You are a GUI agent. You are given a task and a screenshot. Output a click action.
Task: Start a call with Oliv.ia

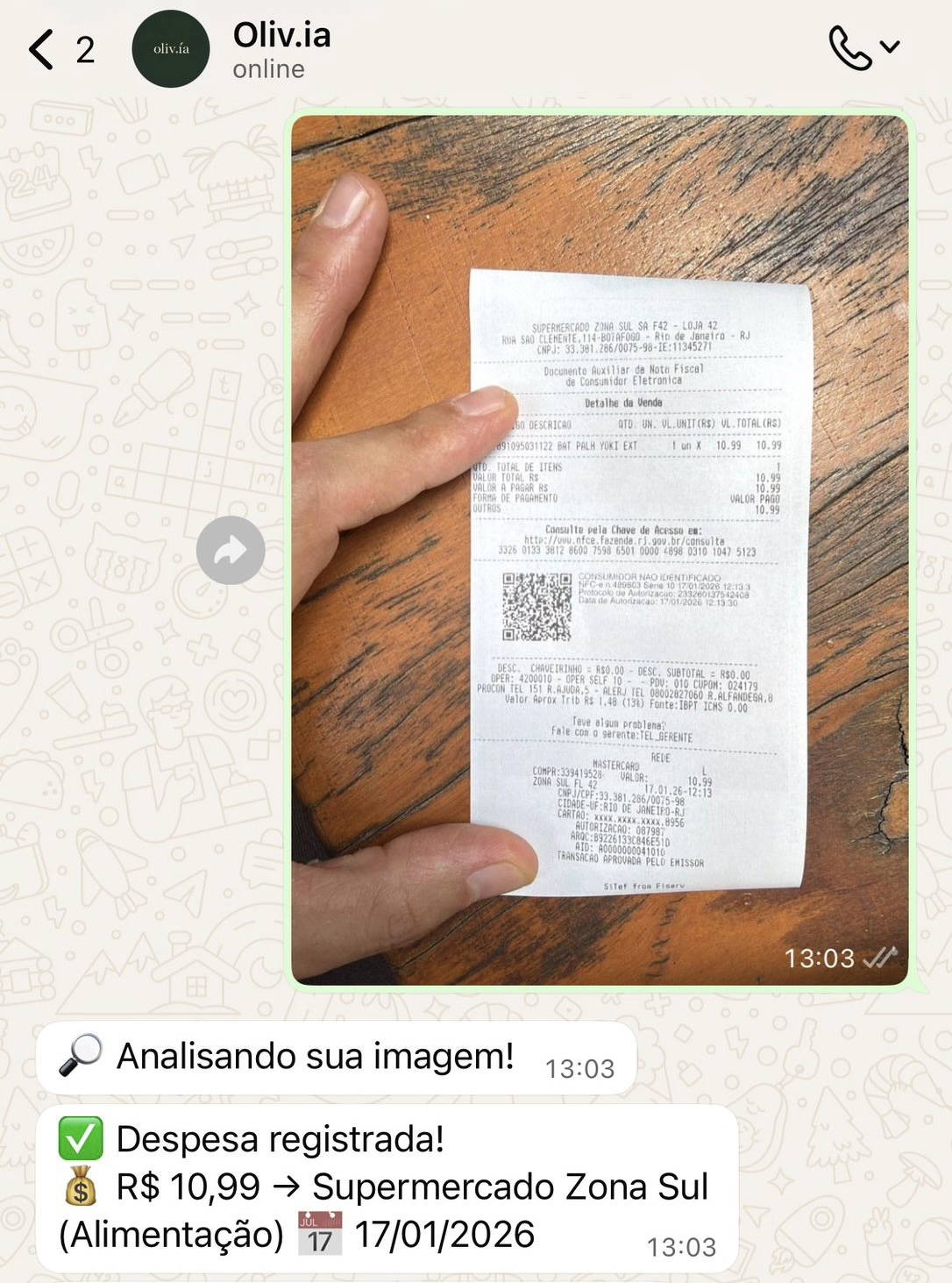click(x=849, y=47)
